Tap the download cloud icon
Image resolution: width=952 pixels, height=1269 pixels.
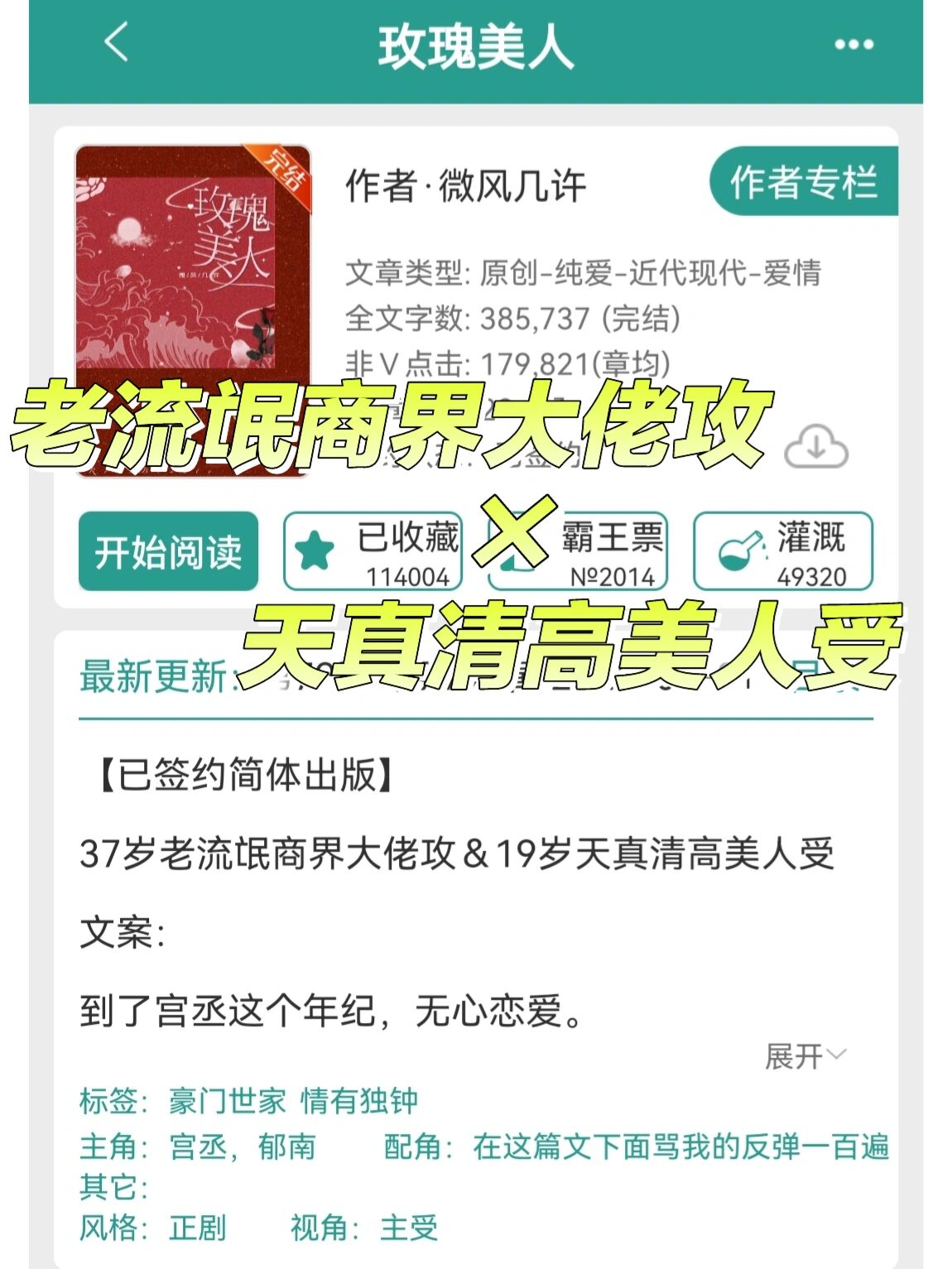tap(818, 447)
